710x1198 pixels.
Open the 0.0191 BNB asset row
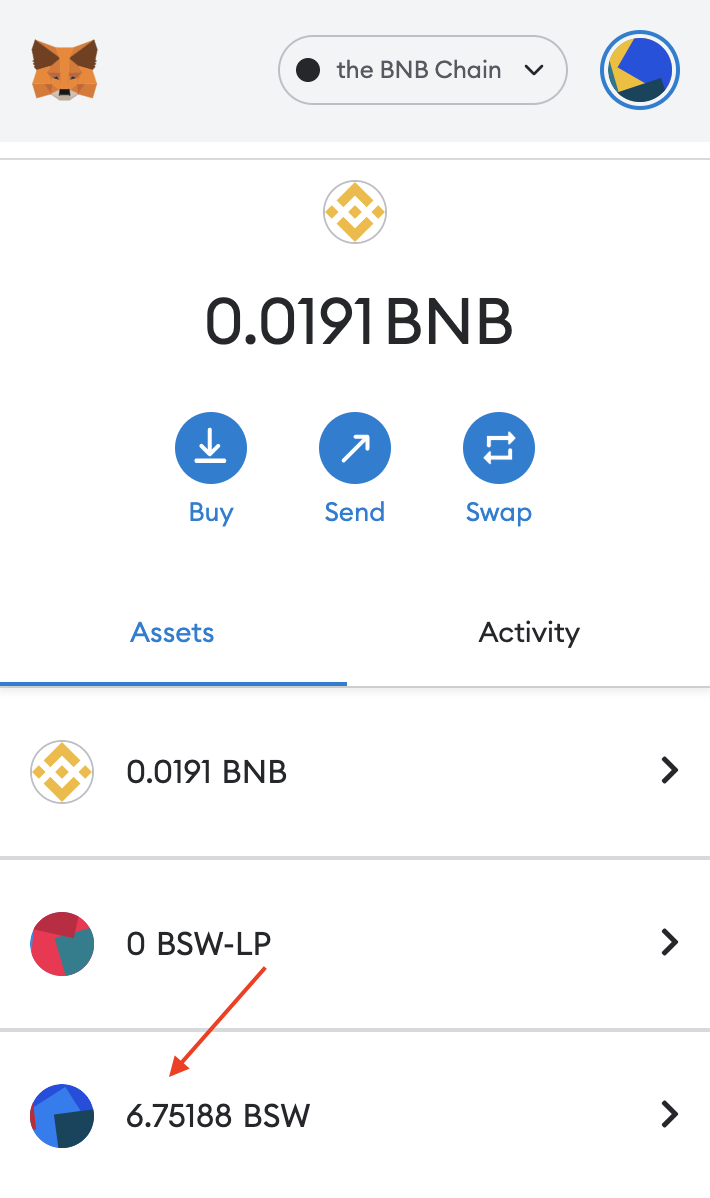(355, 772)
